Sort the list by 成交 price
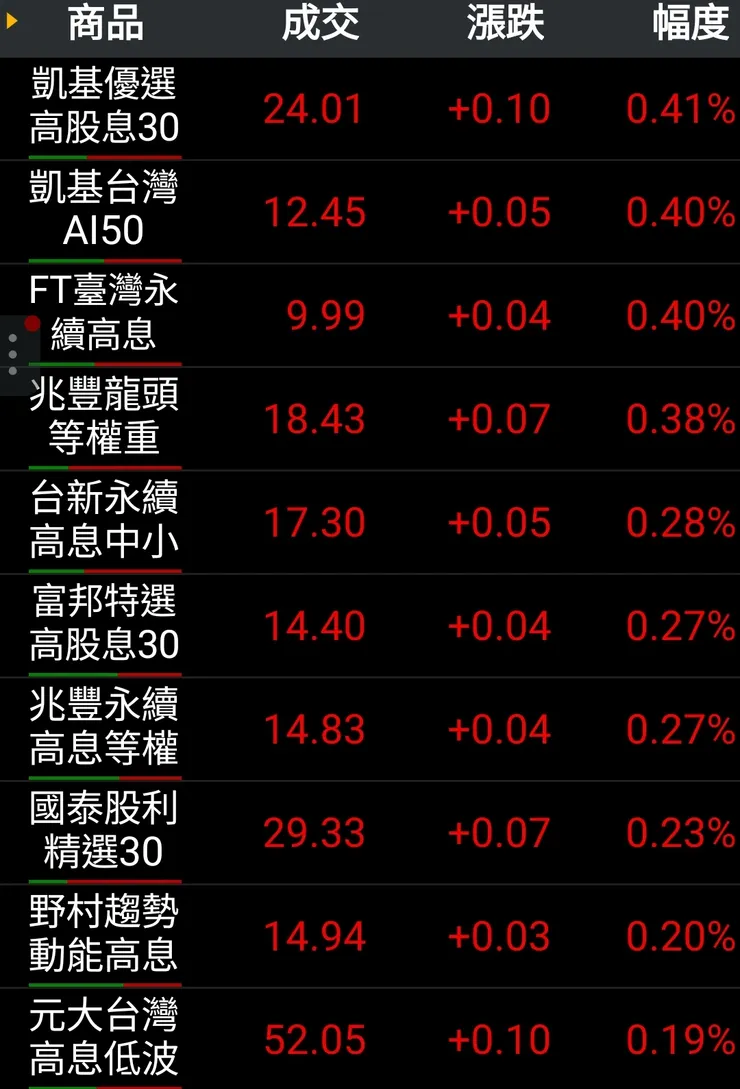 [320, 24]
